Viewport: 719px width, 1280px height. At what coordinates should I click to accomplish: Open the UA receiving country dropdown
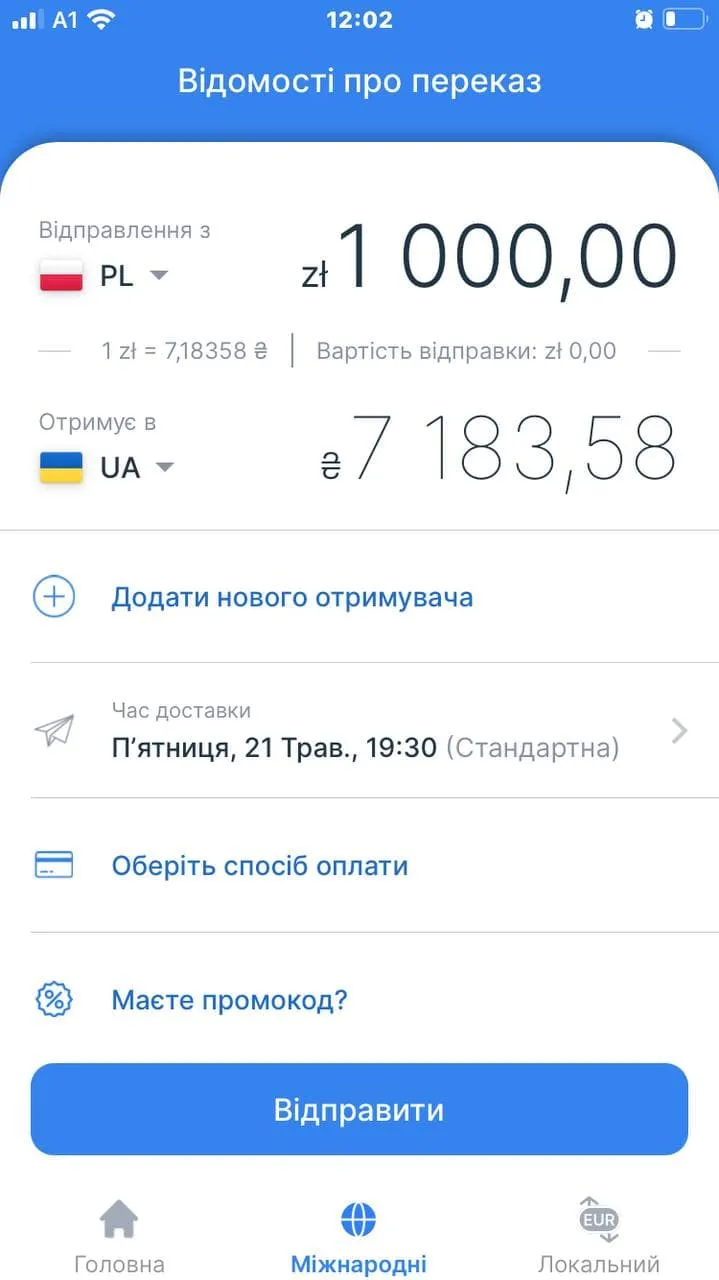[x=107, y=467]
